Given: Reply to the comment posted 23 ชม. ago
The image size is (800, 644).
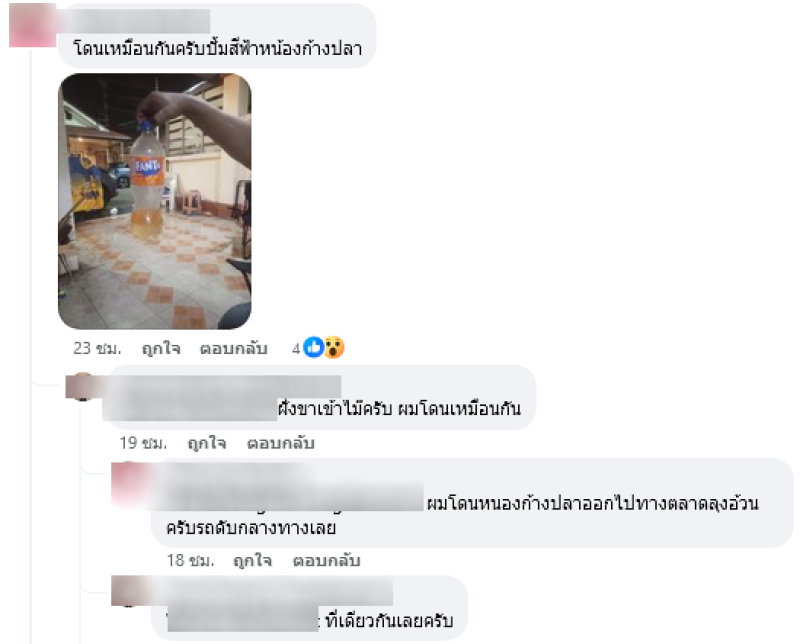Looking at the screenshot, I should pyautogui.click(x=233, y=349).
